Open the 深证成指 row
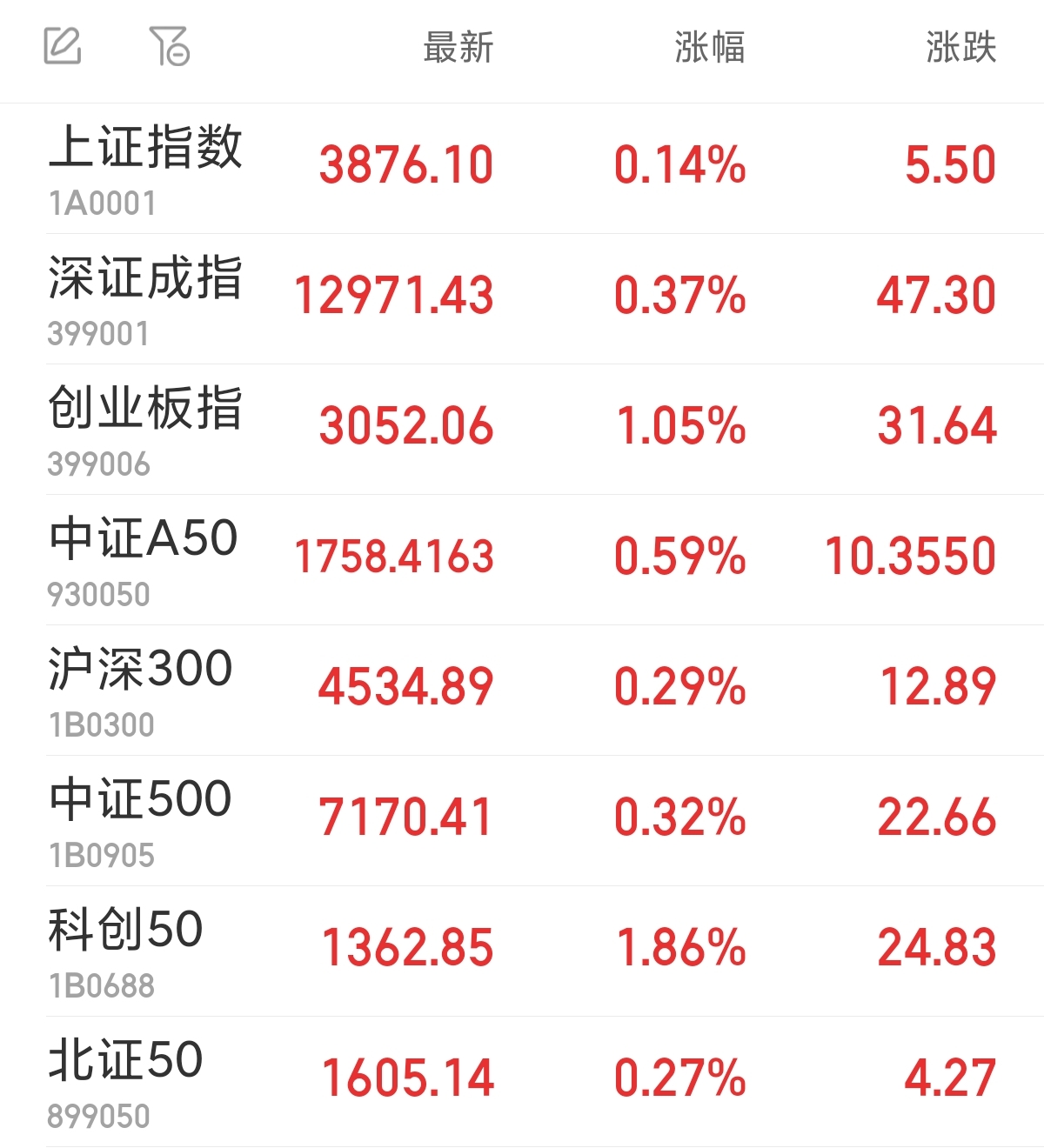This screenshot has width=1044, height=1148. click(x=522, y=299)
